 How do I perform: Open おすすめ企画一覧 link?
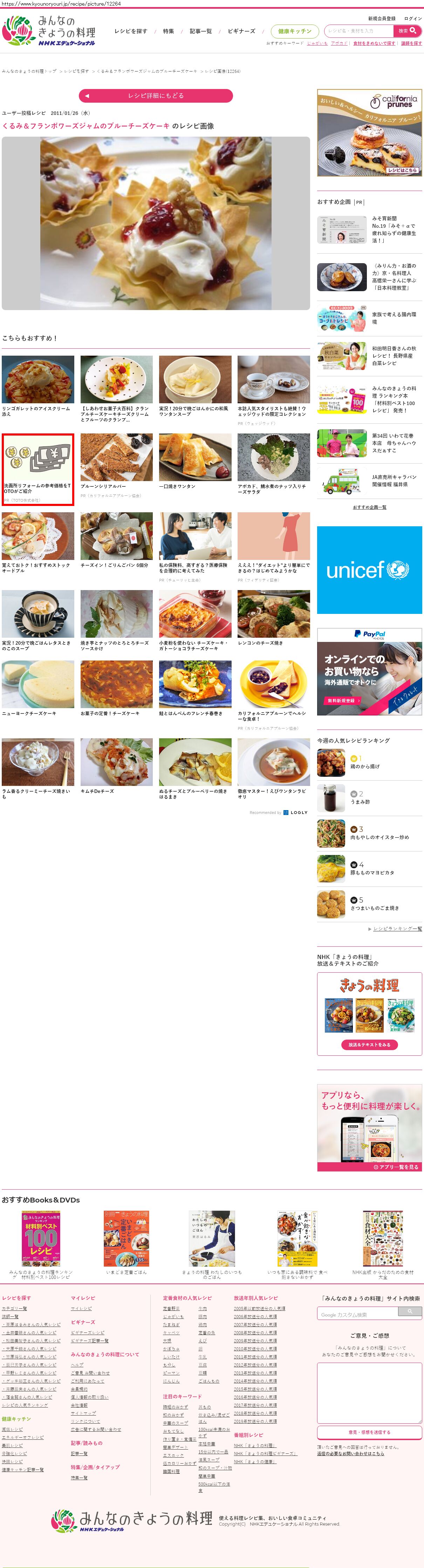[369, 507]
